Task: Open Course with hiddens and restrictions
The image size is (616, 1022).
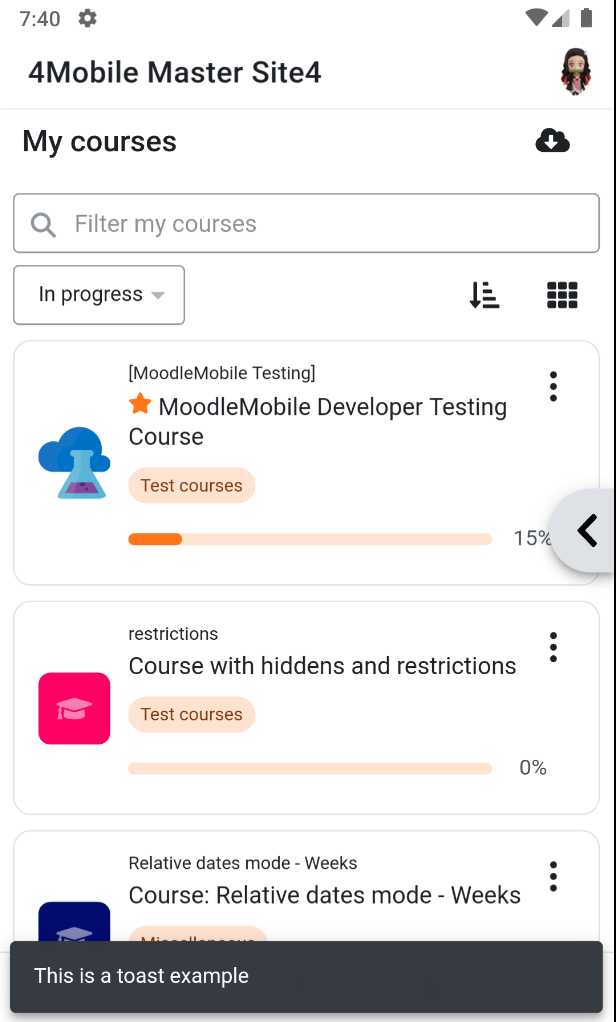Action: pos(322,665)
